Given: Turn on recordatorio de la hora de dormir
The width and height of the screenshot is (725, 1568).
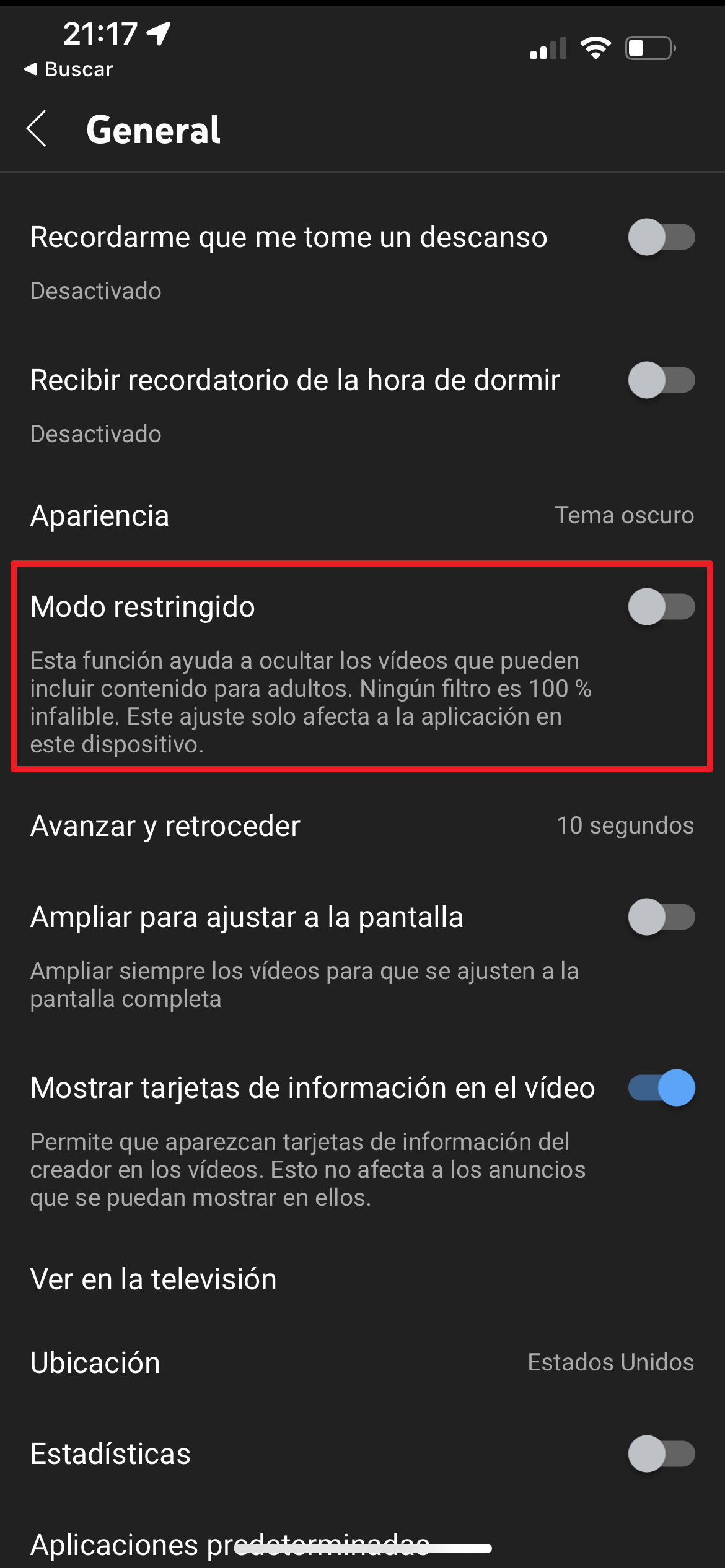Looking at the screenshot, I should pos(661,380).
